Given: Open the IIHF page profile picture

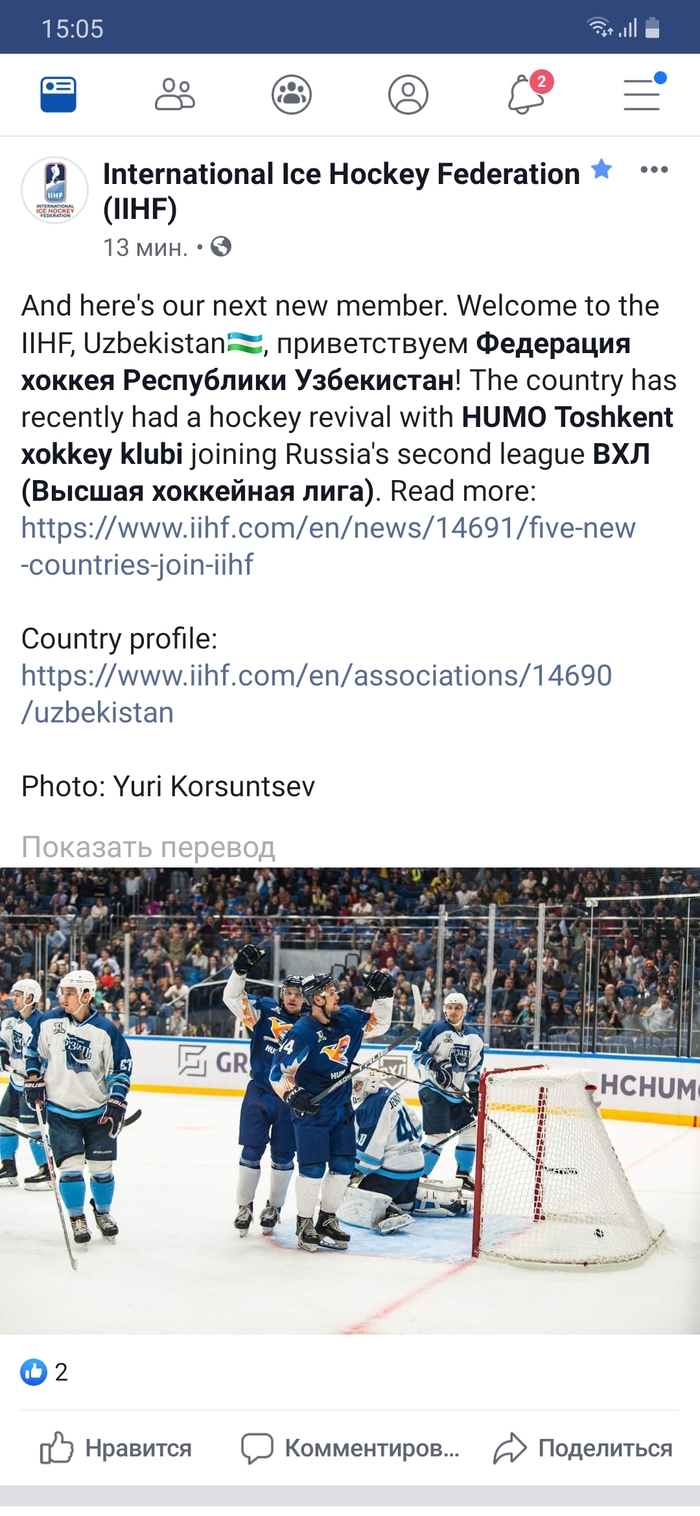Looking at the screenshot, I should click(x=55, y=190).
